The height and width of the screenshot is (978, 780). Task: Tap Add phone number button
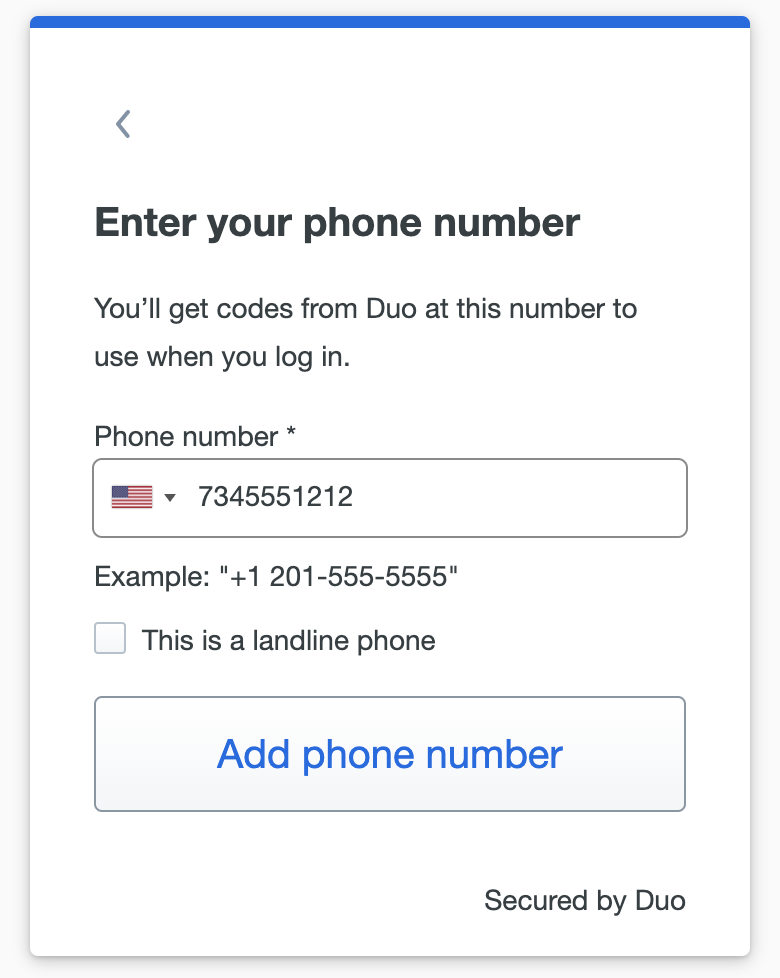tap(390, 754)
